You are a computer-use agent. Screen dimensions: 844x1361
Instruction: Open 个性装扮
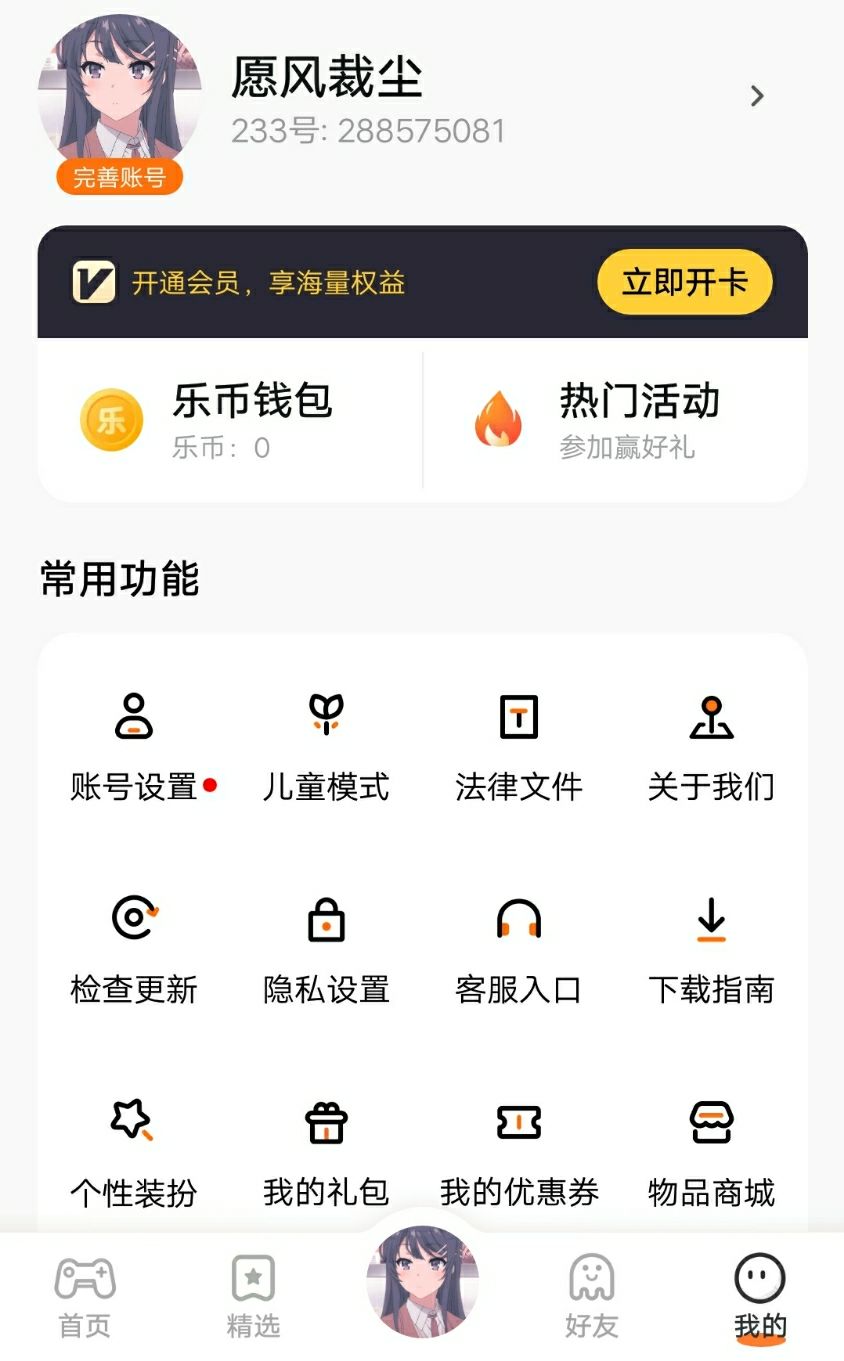click(x=134, y=1154)
